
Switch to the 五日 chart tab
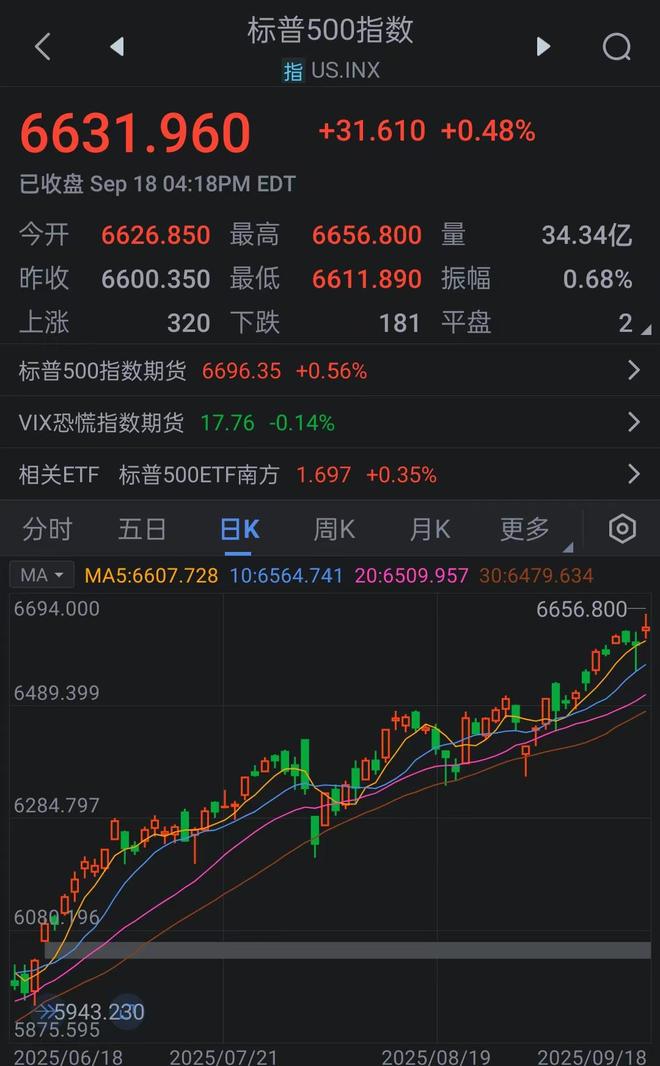[142, 529]
